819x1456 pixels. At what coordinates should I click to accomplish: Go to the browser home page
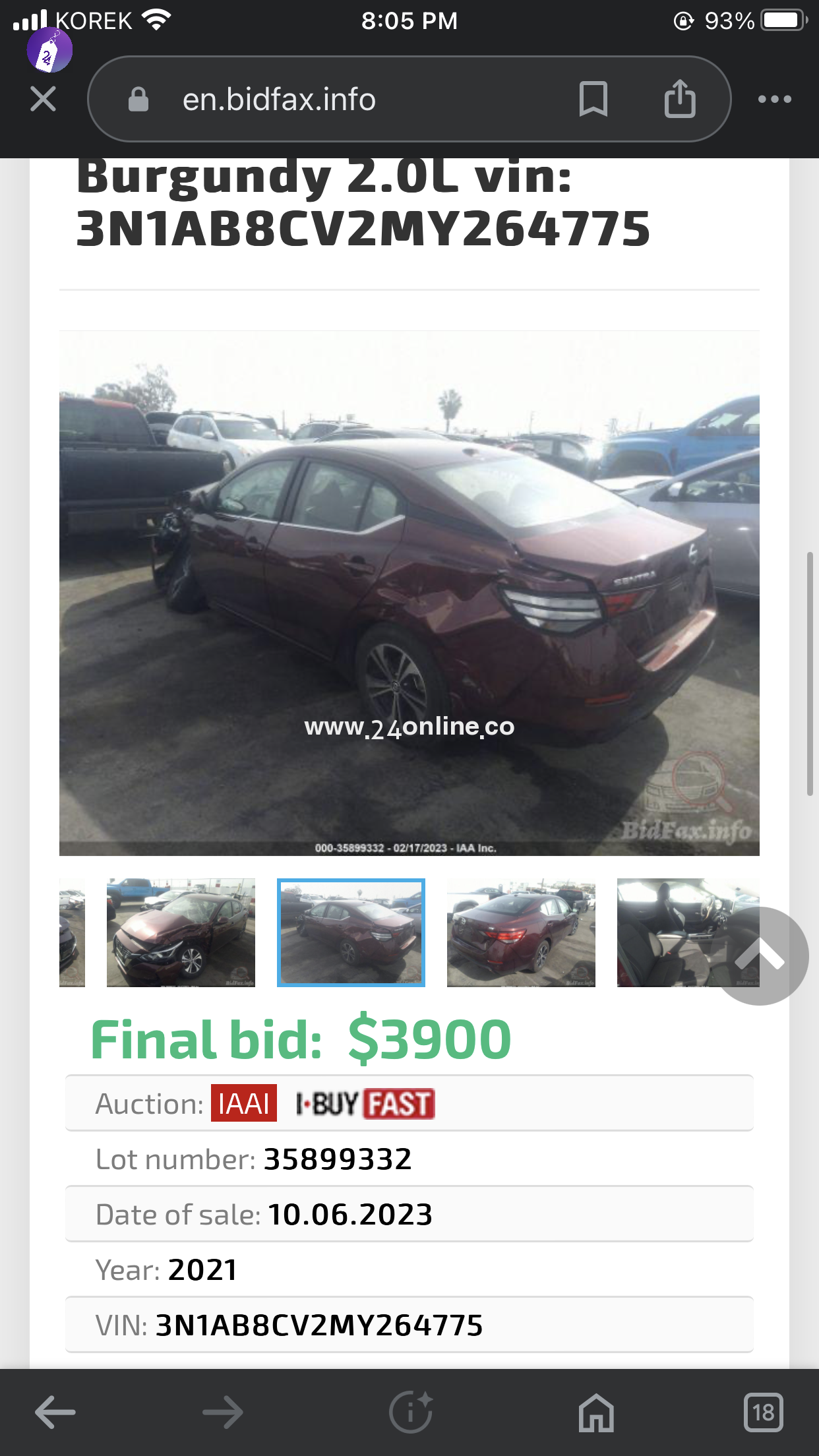click(x=596, y=1412)
